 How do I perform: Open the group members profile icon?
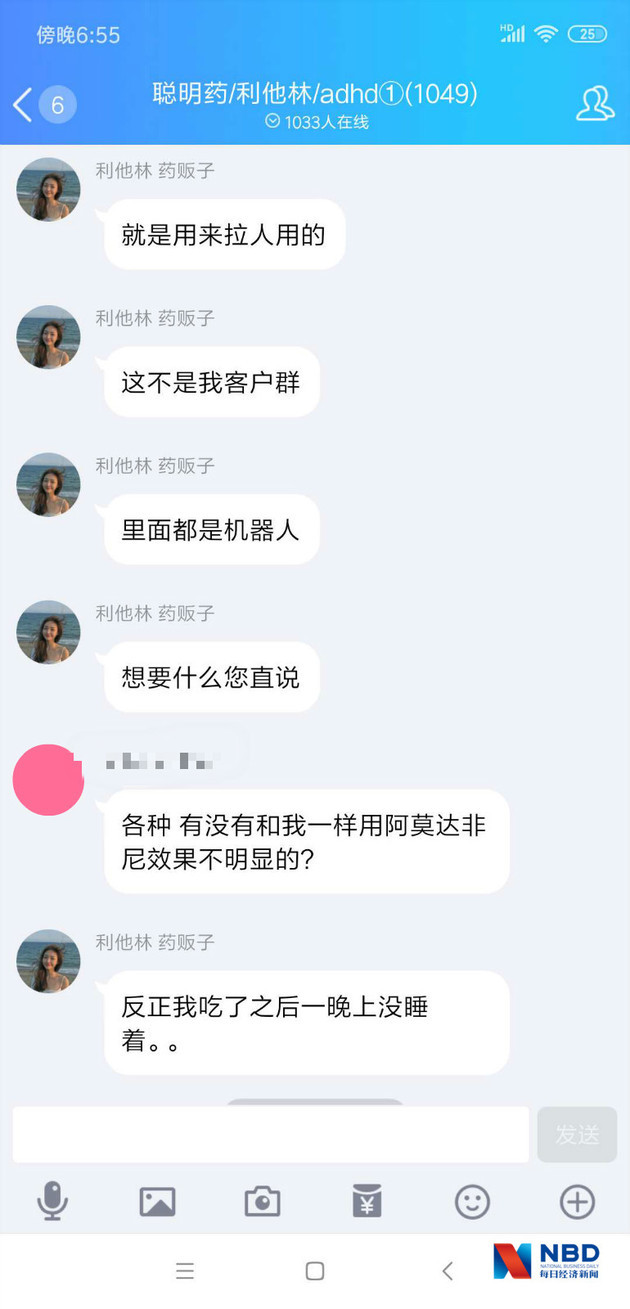point(595,104)
